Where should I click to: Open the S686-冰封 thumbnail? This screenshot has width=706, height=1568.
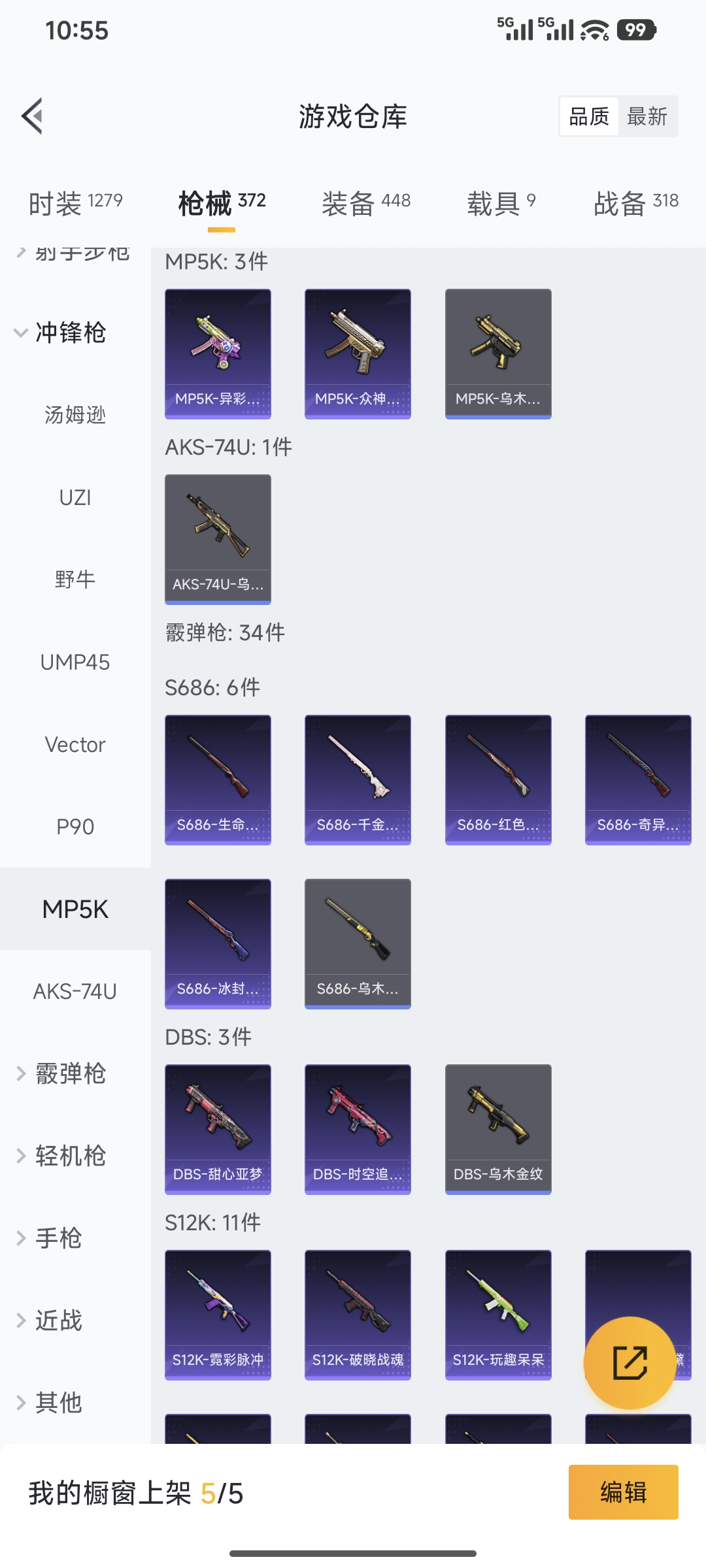(x=218, y=943)
